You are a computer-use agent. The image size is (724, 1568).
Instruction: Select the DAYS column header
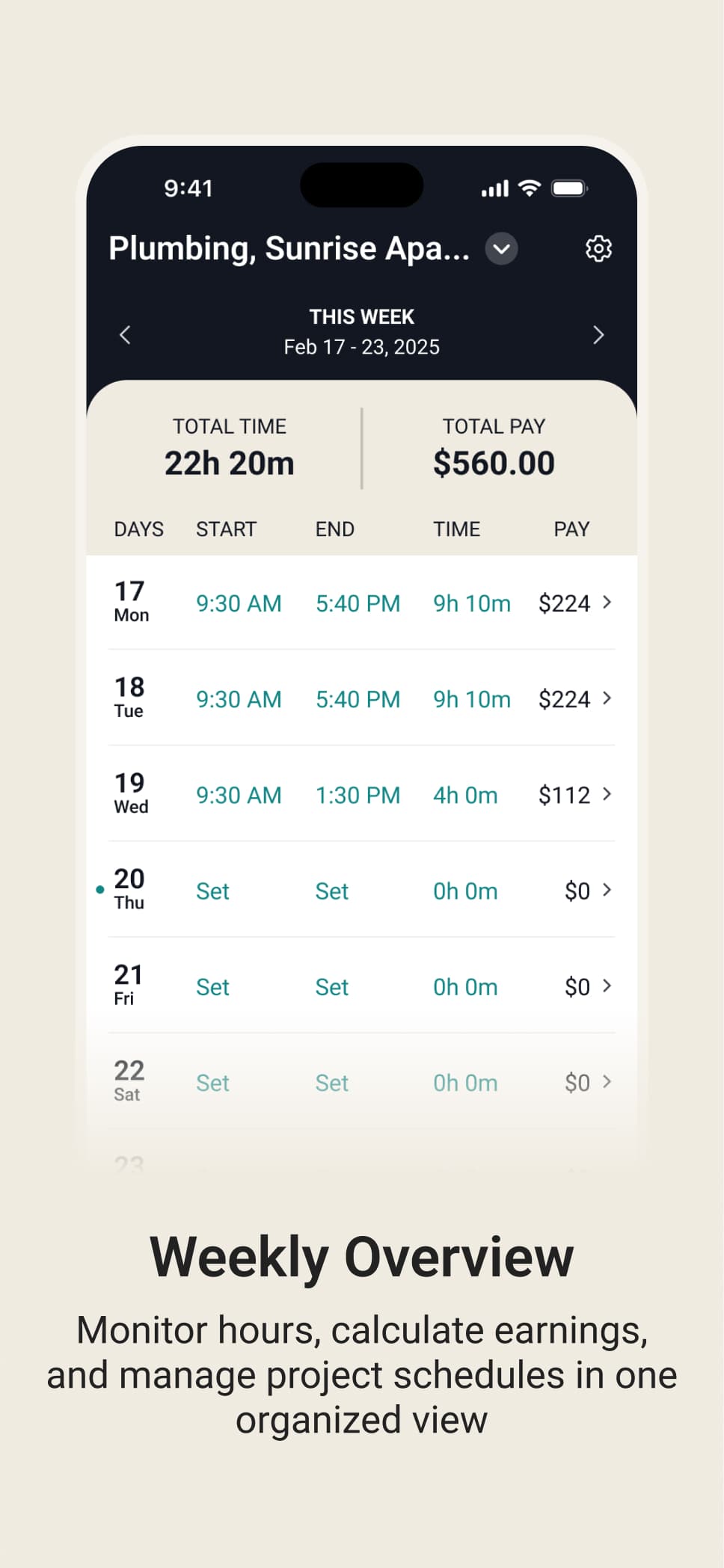click(138, 529)
